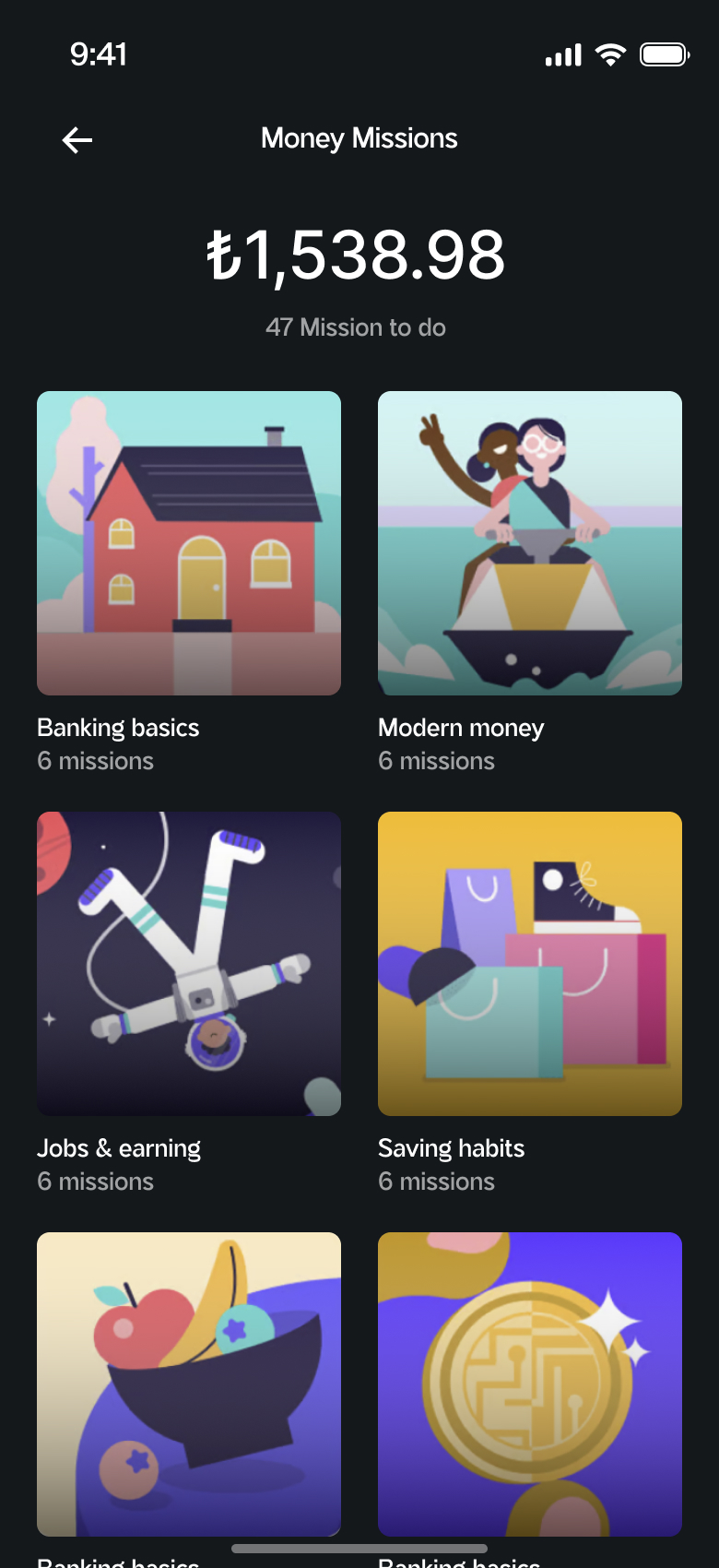Open the fruit bowl mission card
719x1568 pixels.
pos(188,1384)
